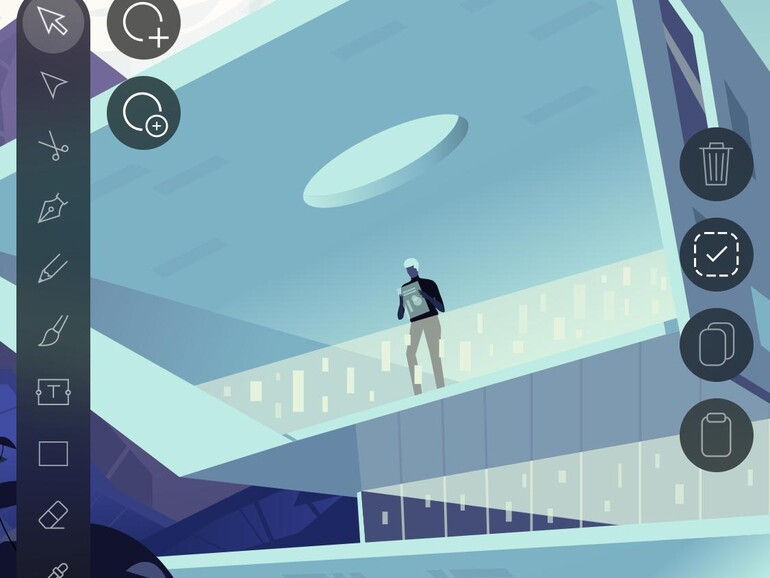Choose the direct selection (node) tool
The height and width of the screenshot is (578, 770).
tap(53, 85)
